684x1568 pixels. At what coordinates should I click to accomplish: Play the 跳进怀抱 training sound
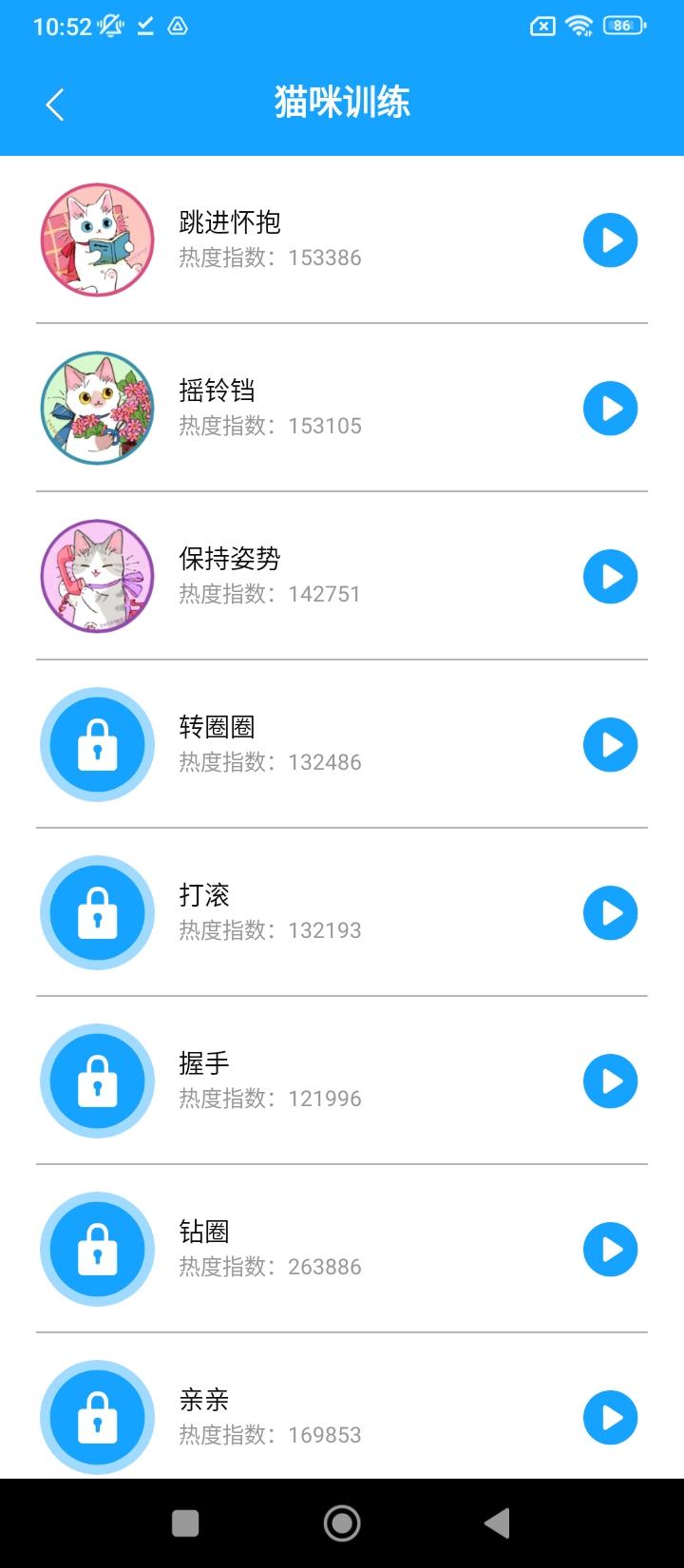[x=611, y=240]
